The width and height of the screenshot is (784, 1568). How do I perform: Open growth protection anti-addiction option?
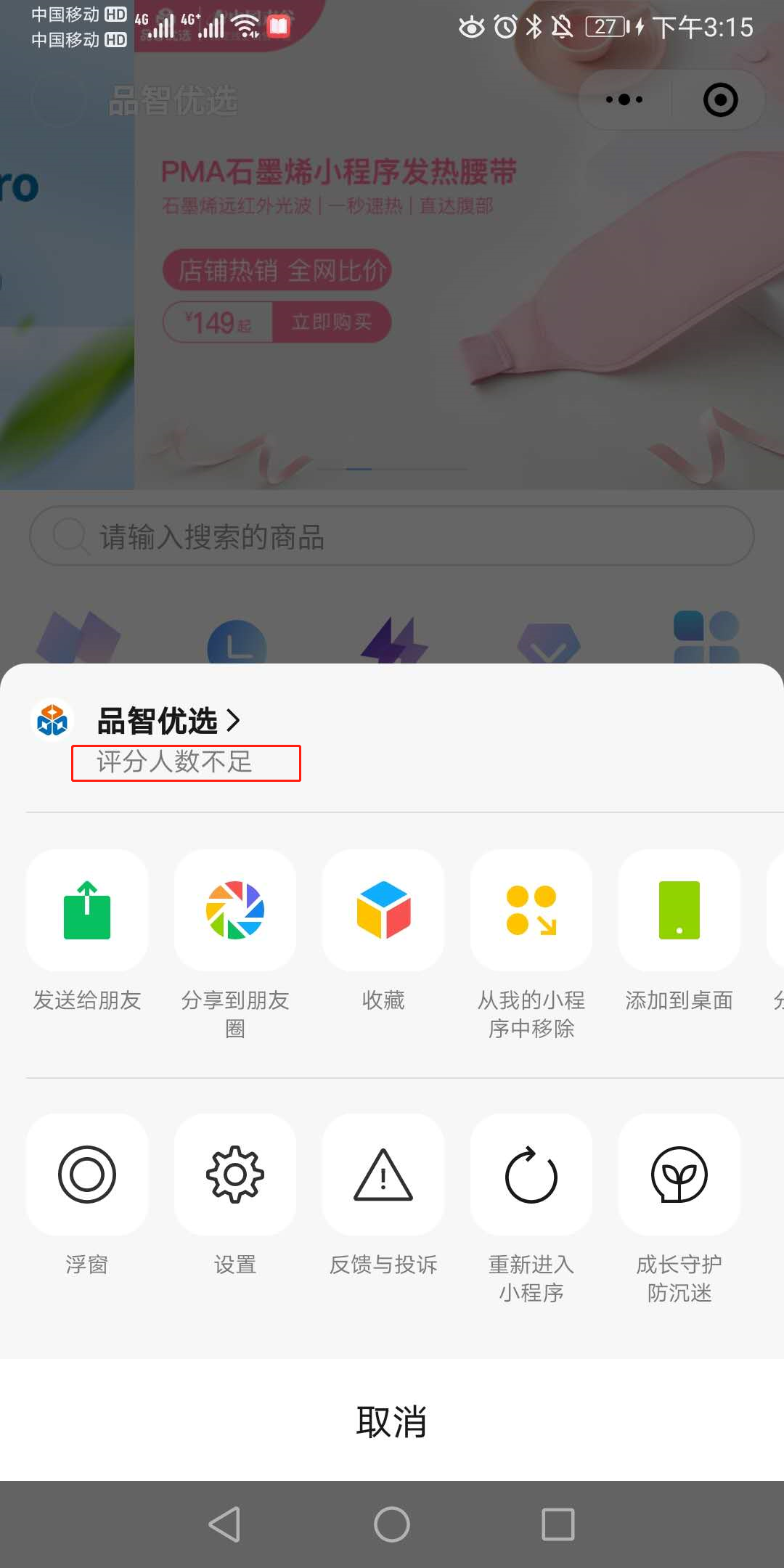[x=679, y=1175]
